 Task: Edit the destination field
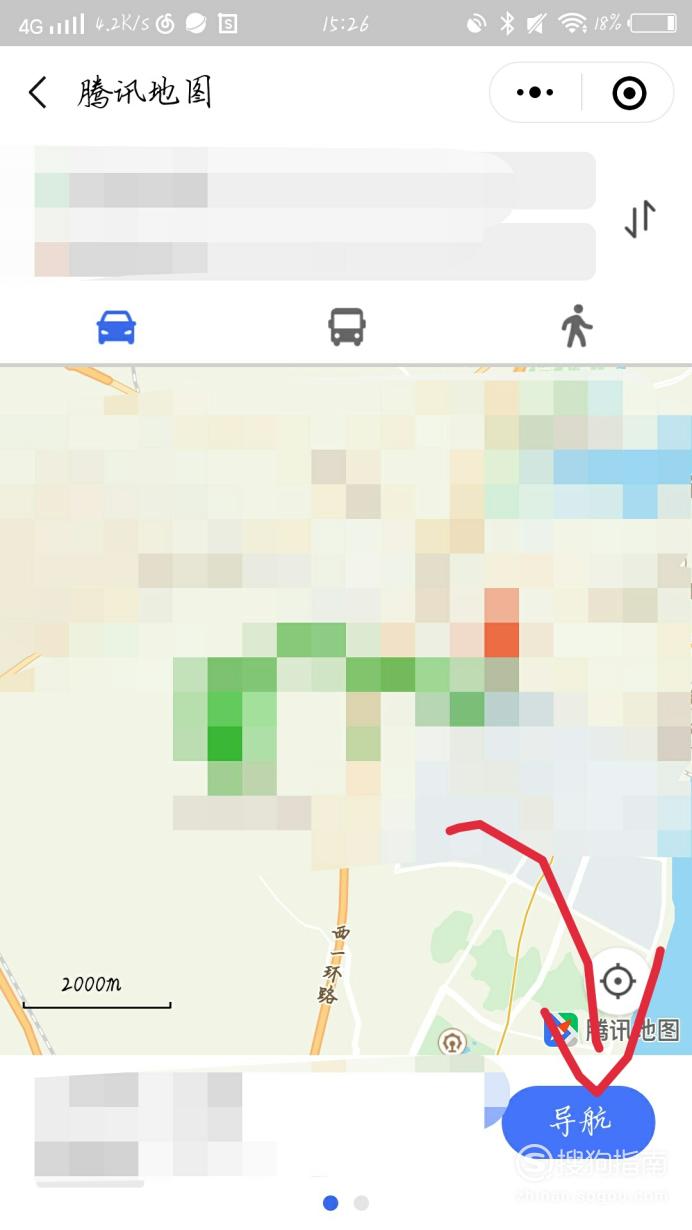click(x=298, y=251)
